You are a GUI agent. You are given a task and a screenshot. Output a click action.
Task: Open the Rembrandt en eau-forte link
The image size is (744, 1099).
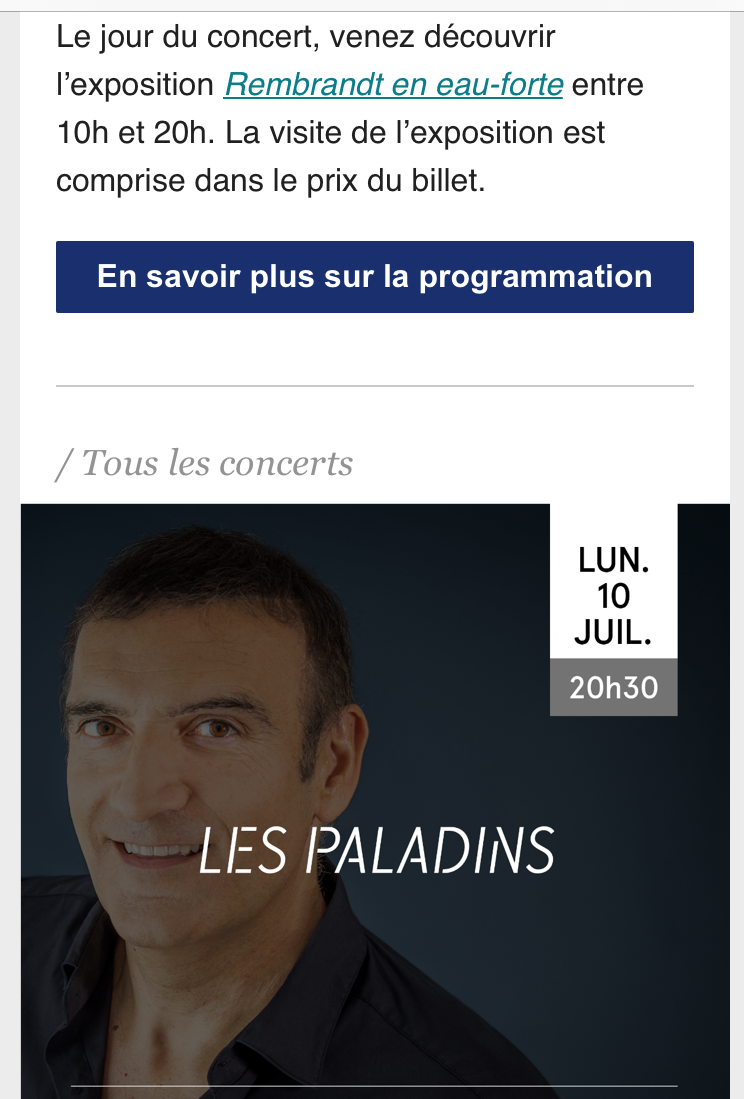[x=393, y=85]
